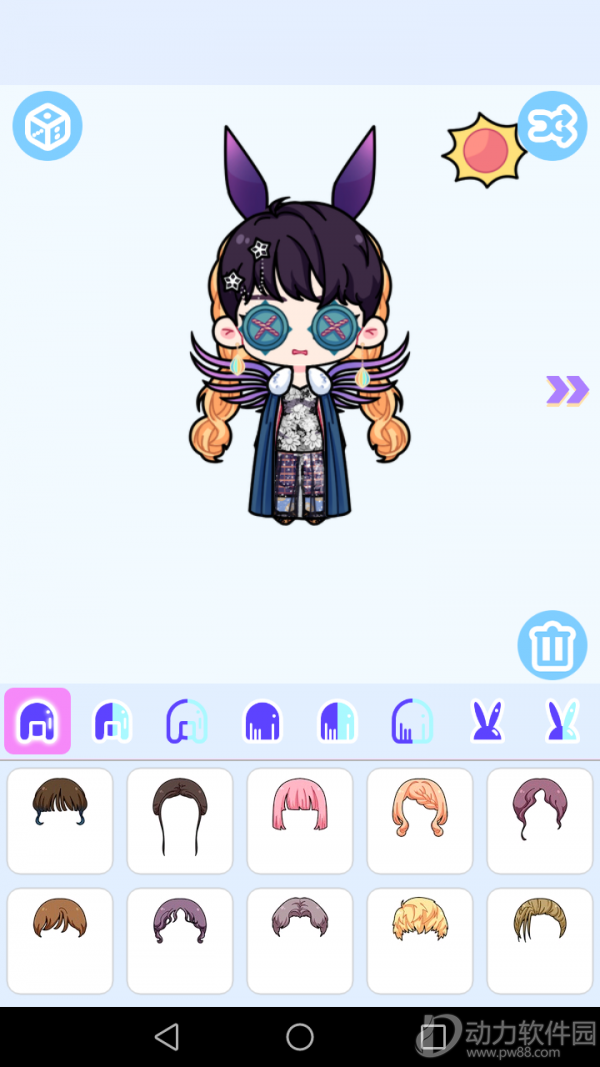Viewport: 600px width, 1067px height.
Task: Select the wavy maroon hairstyle
Action: pyautogui.click(x=540, y=820)
